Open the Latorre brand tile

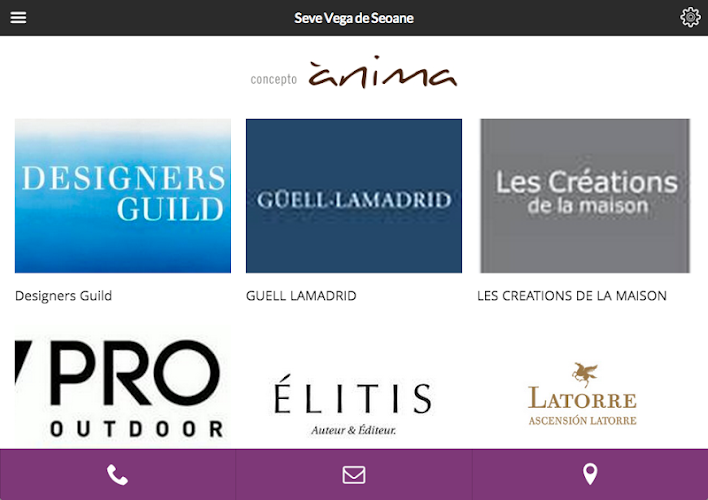(x=585, y=397)
